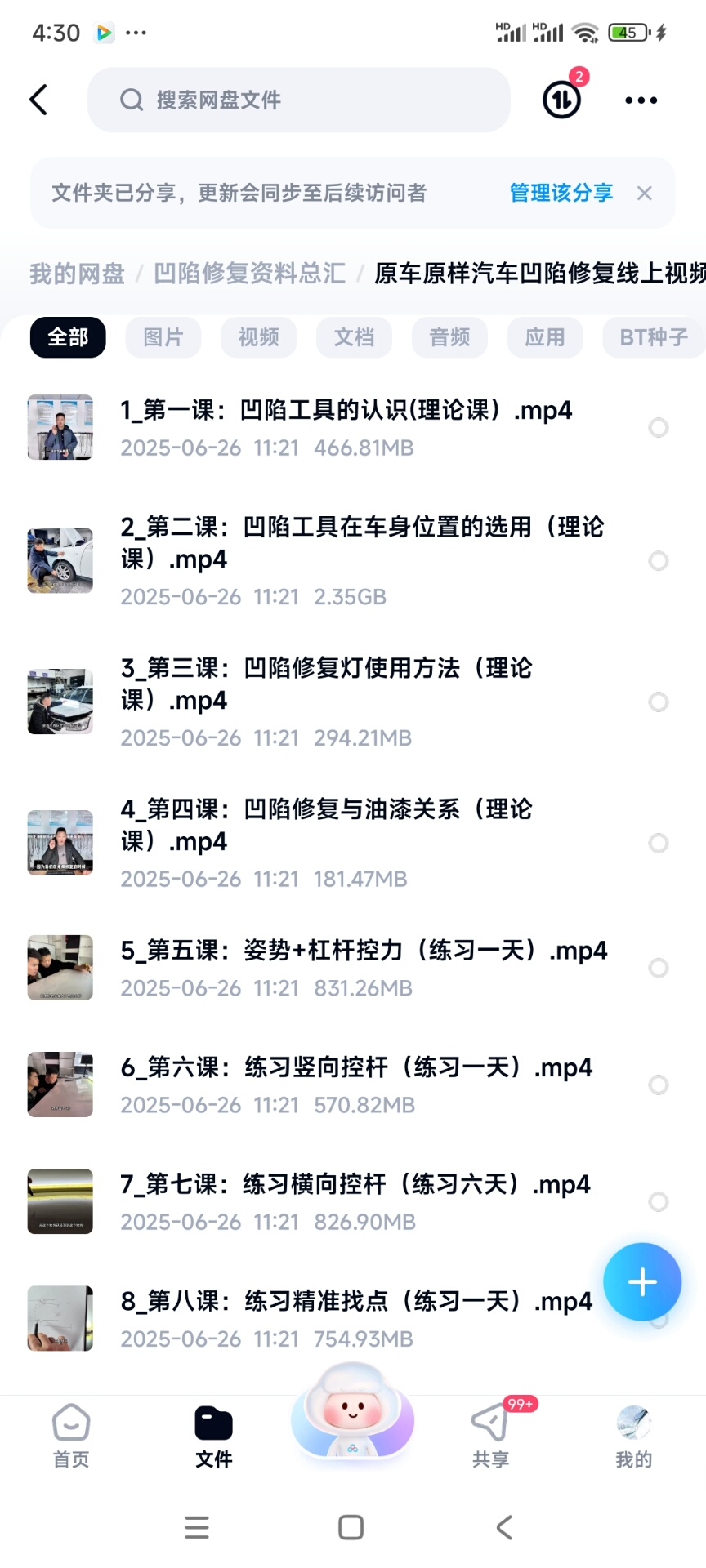Go back using the top-left arrow
This screenshot has height=1568, width=706.
[38, 100]
